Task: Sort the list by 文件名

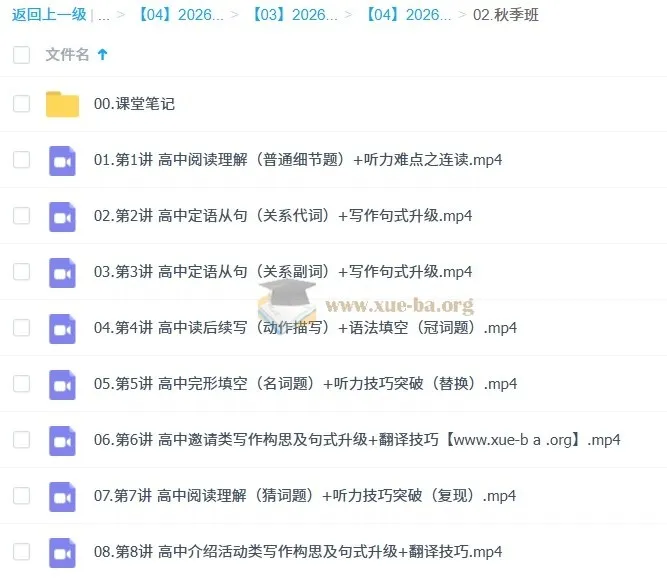Action: point(67,54)
